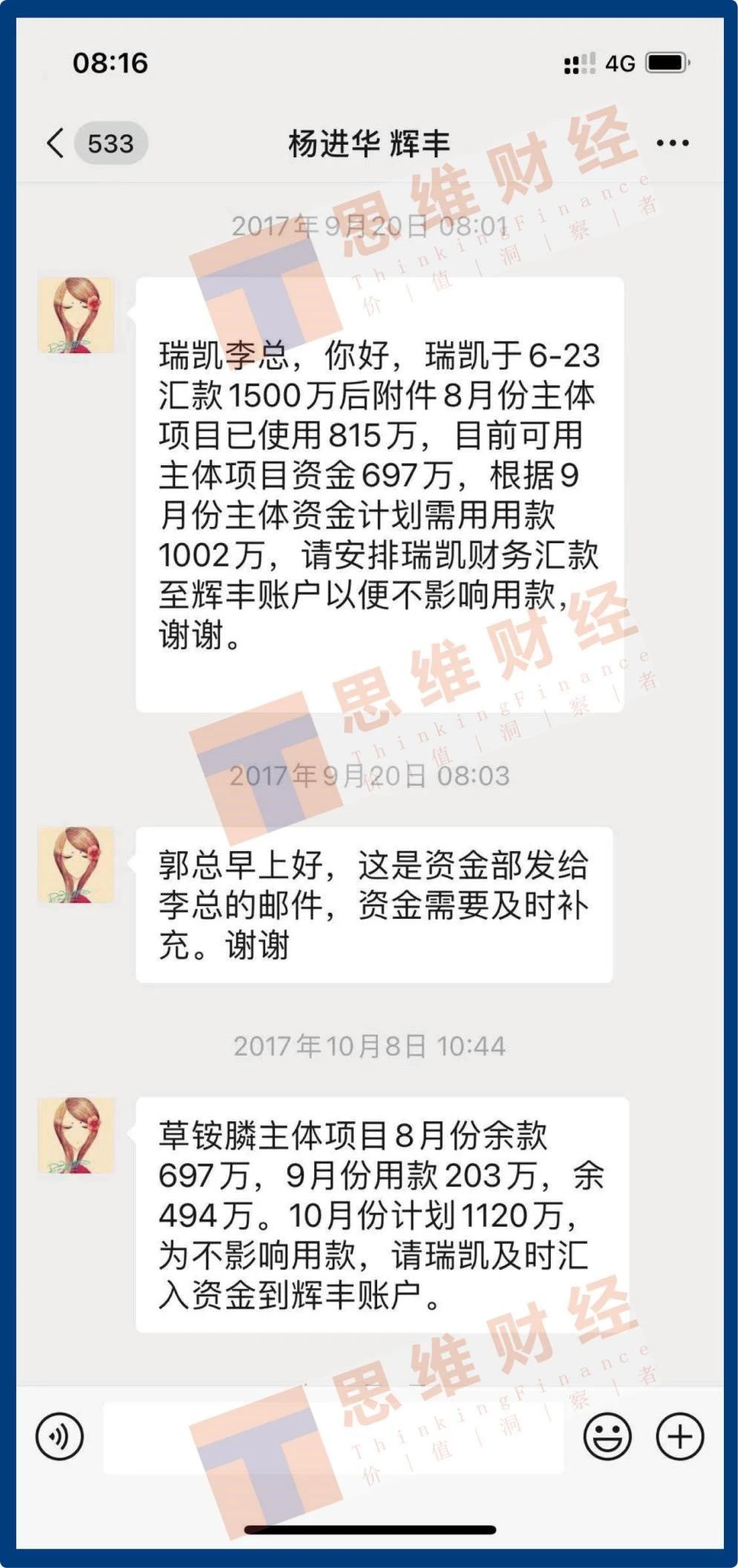Open sender avatar beside the 郭总早上好 message

(76, 865)
